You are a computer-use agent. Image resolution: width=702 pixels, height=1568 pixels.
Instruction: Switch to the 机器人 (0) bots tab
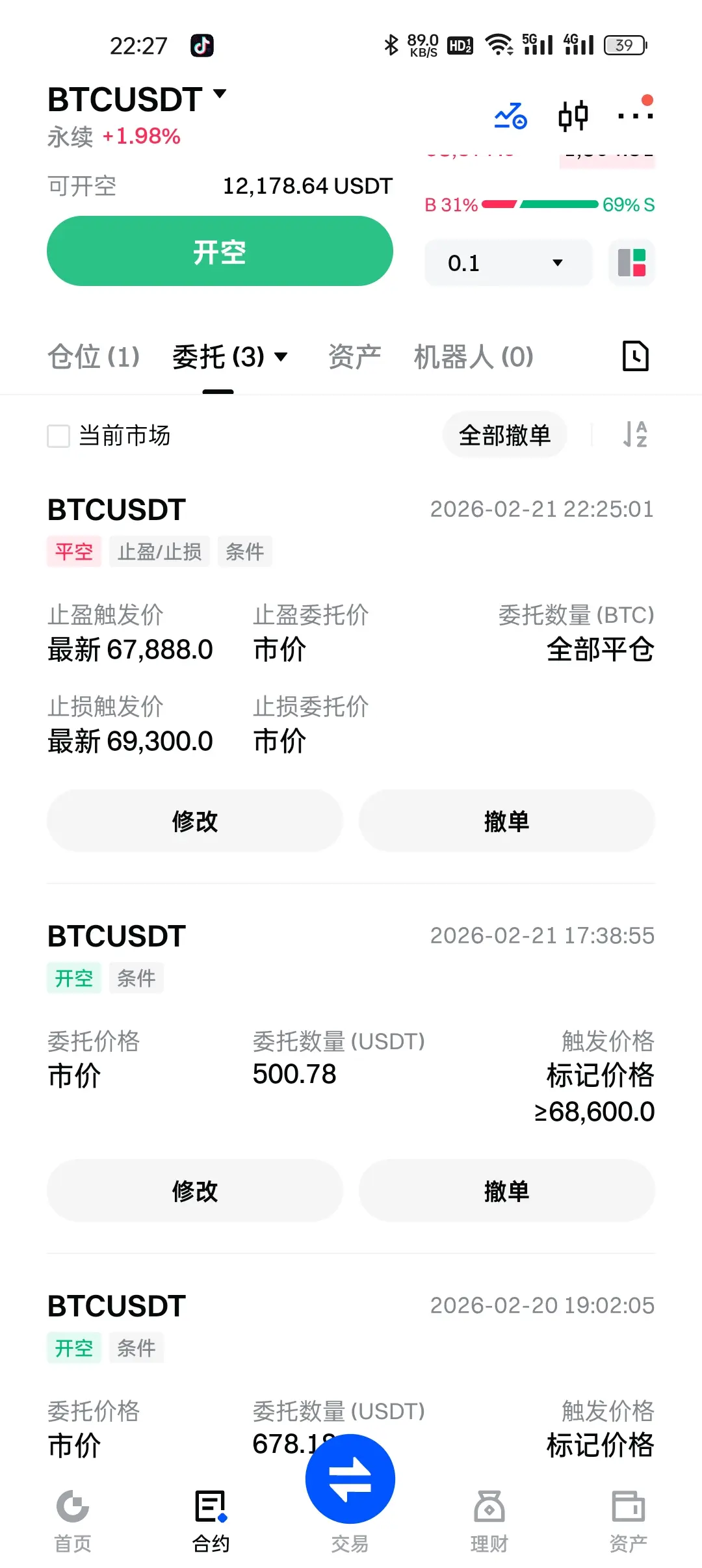pyautogui.click(x=473, y=357)
